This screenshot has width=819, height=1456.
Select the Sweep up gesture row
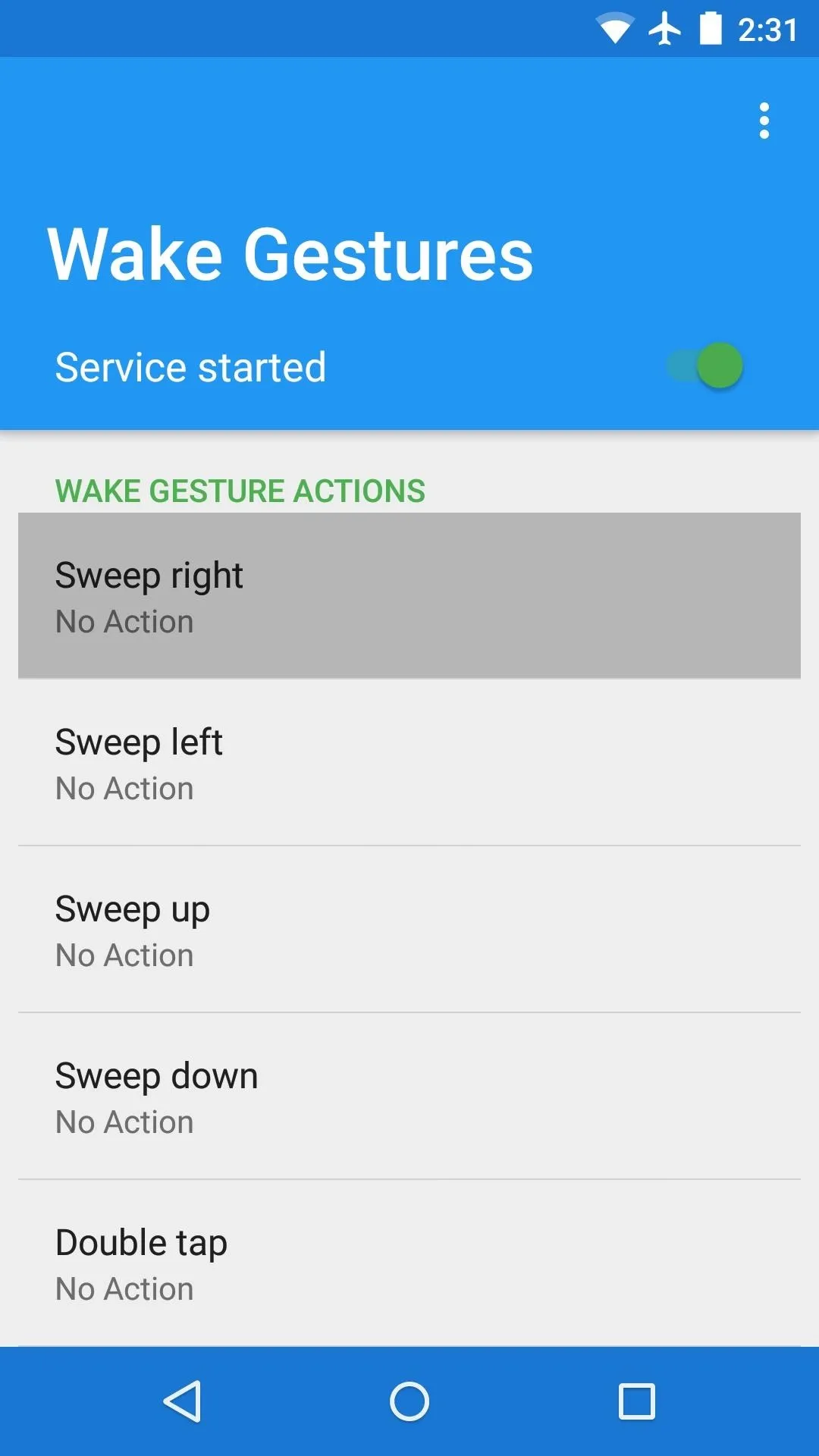pyautogui.click(x=409, y=929)
